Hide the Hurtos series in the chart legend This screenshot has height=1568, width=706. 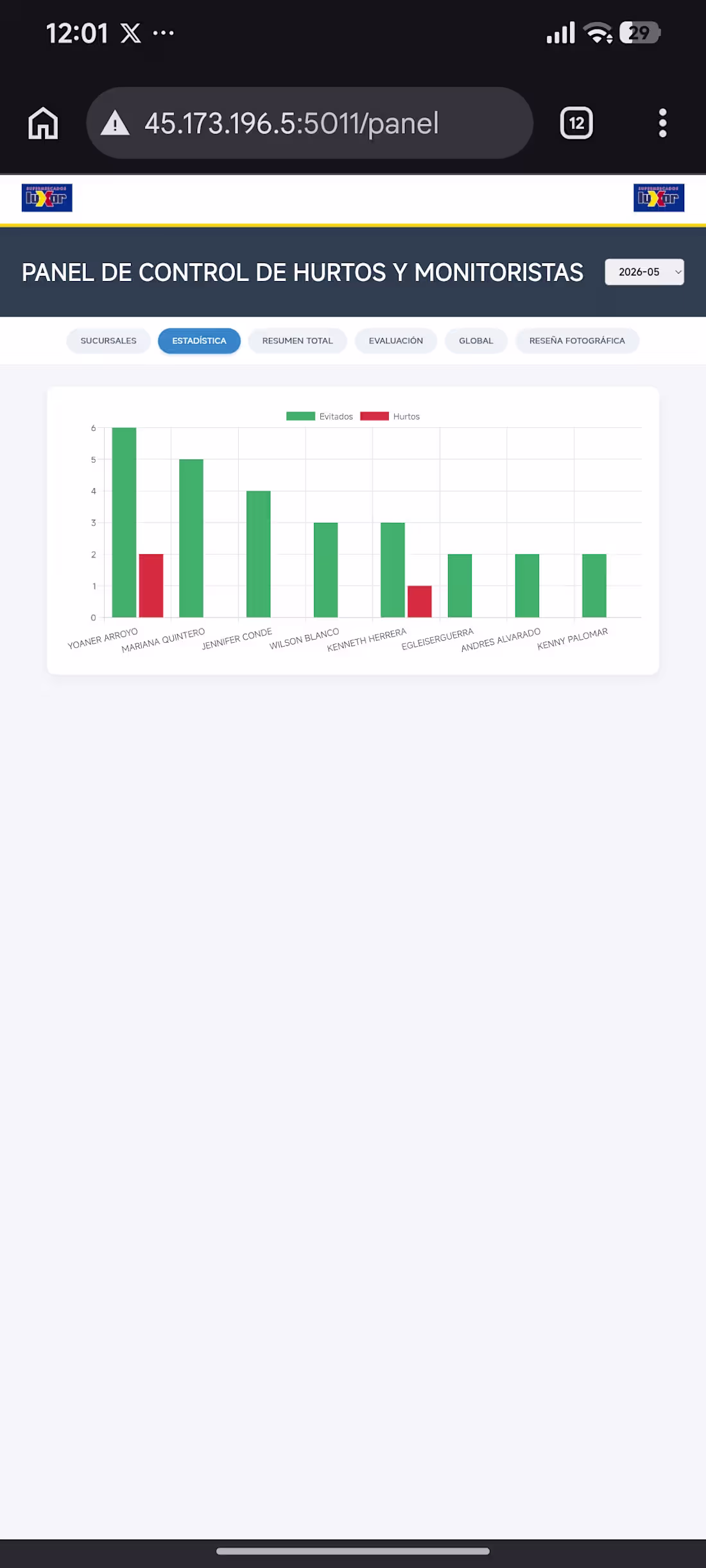point(390,416)
